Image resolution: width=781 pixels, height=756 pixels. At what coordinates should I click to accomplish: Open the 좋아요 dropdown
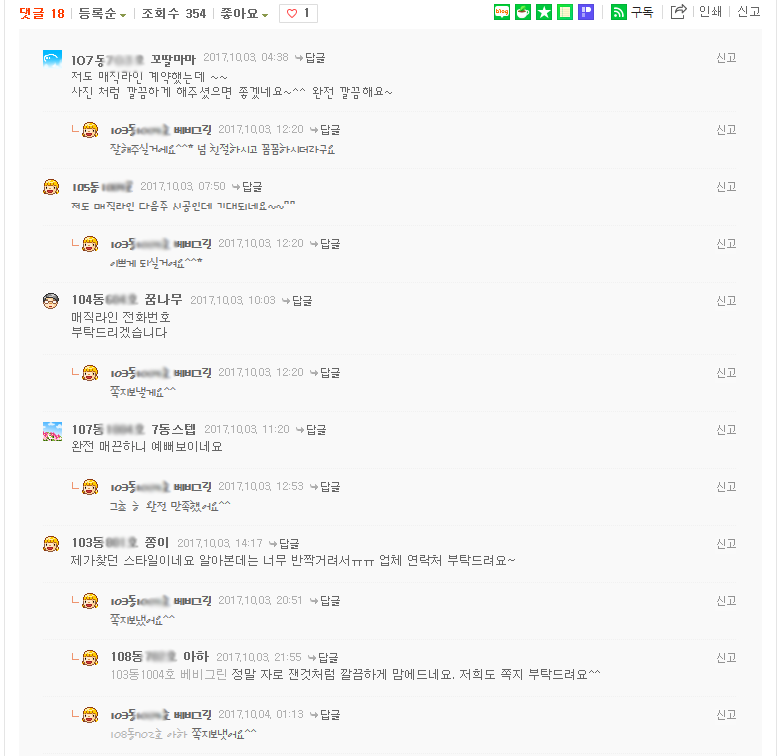243,13
